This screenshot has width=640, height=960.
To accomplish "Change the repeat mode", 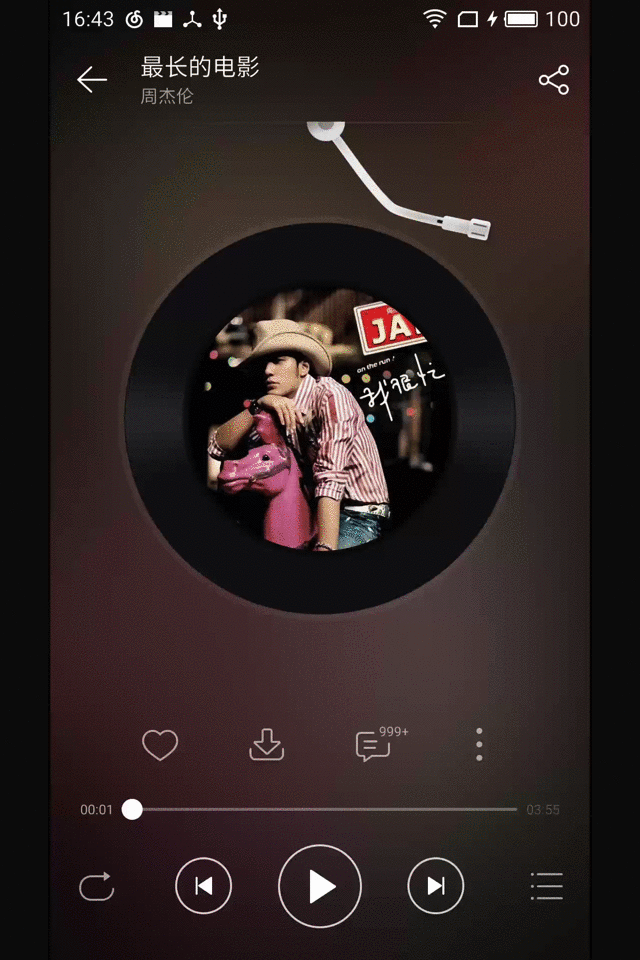I will coord(97,886).
